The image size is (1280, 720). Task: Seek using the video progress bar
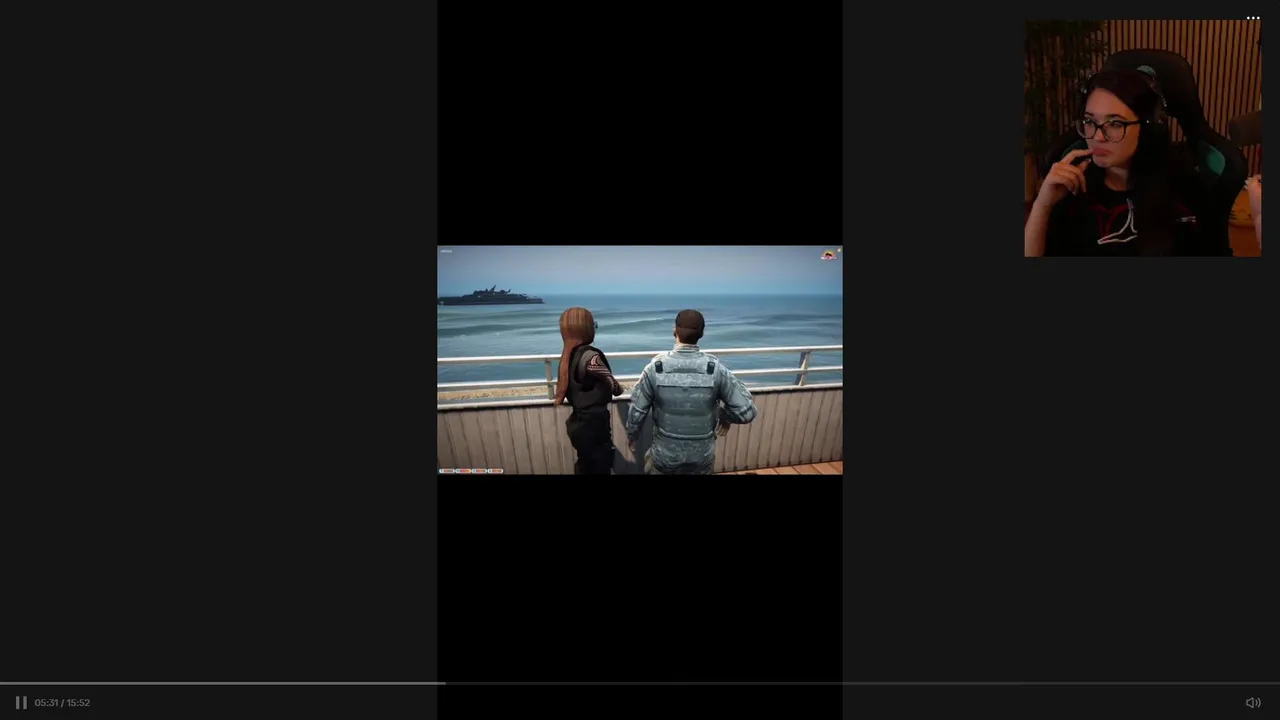[x=640, y=683]
